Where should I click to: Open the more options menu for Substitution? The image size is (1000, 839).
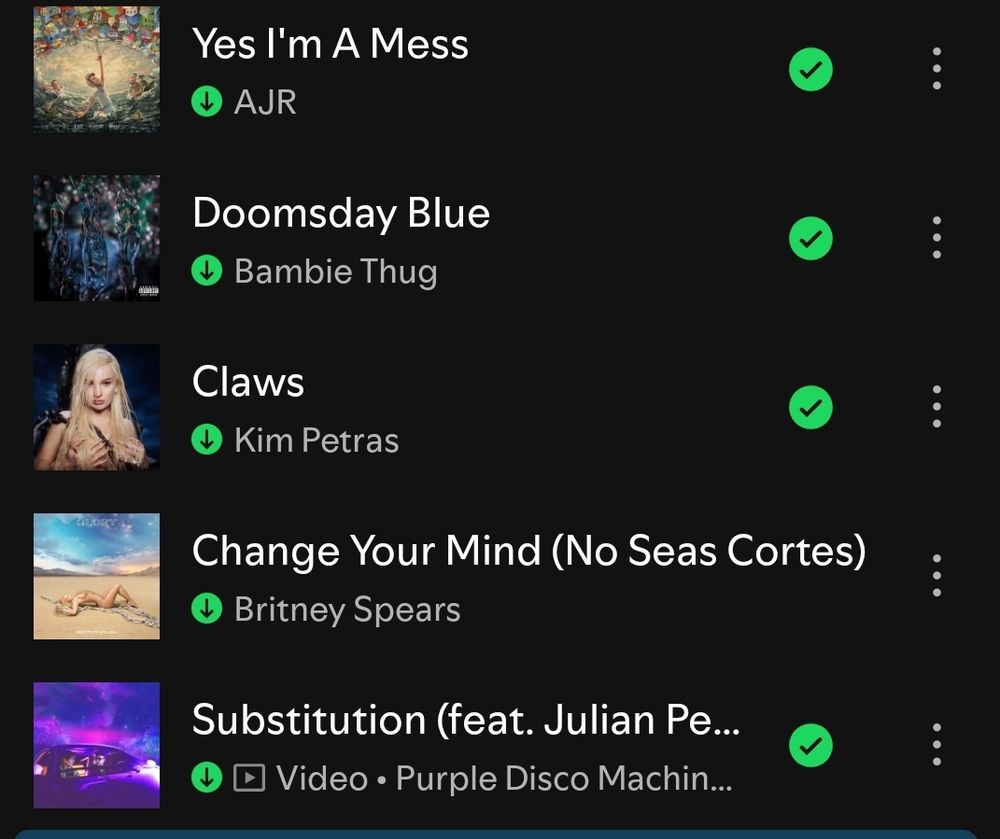click(936, 745)
